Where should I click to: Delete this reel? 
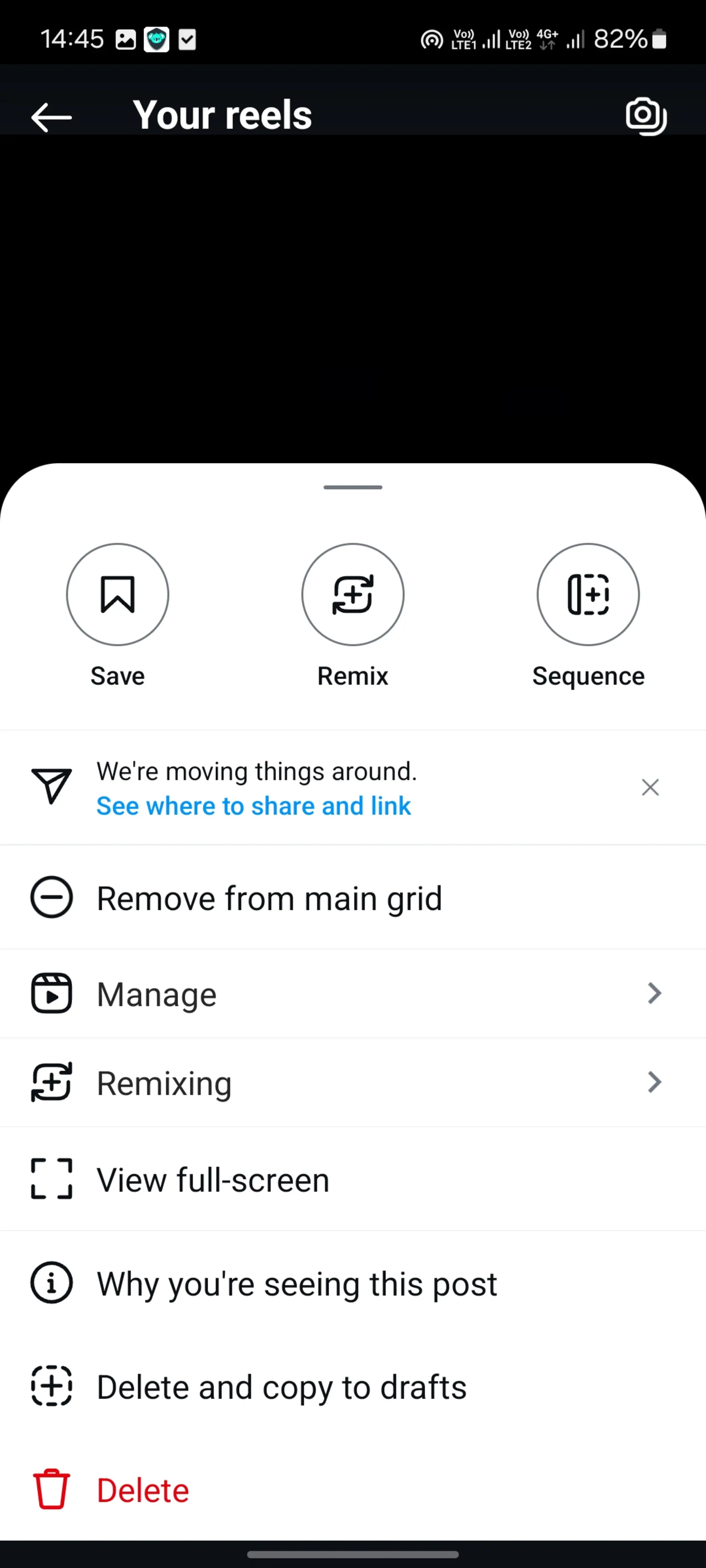click(353, 1489)
